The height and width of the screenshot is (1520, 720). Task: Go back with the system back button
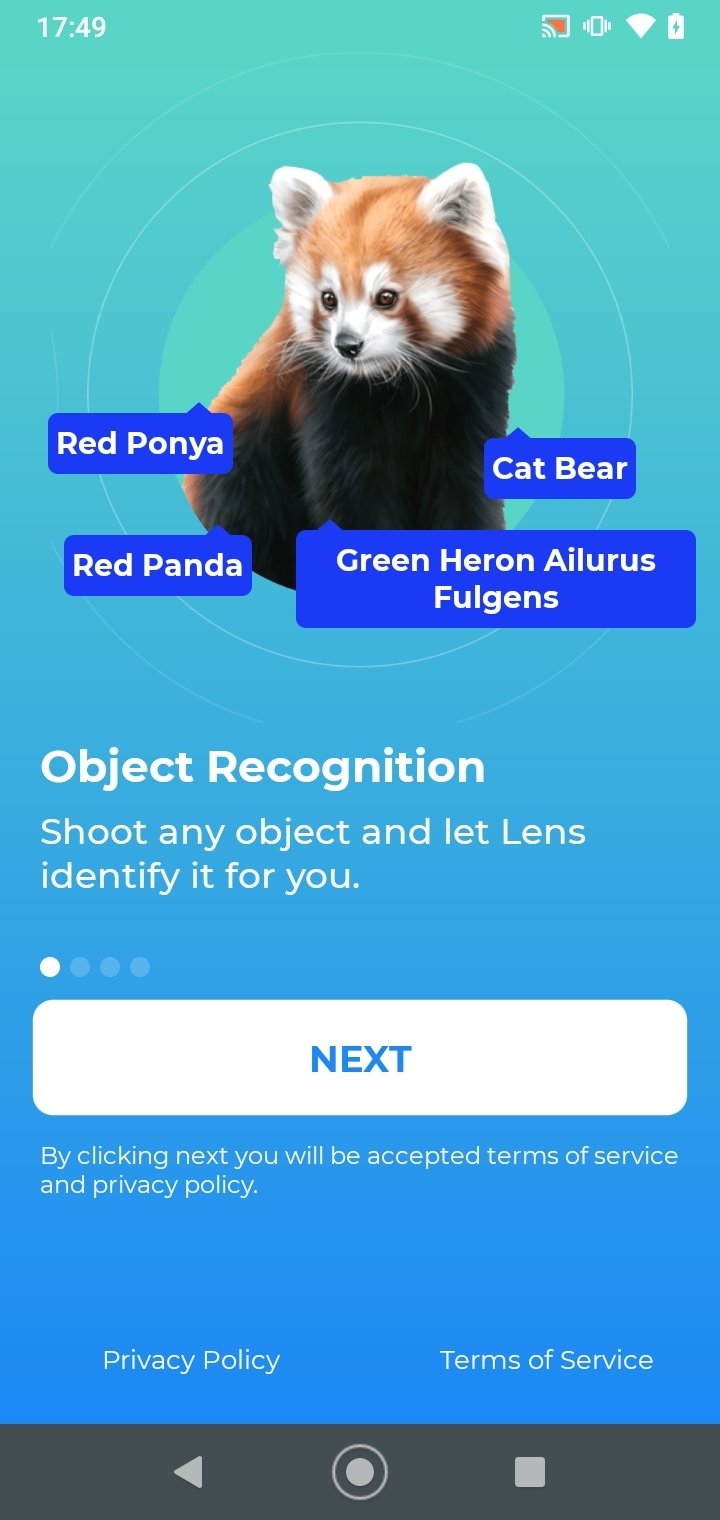188,1472
